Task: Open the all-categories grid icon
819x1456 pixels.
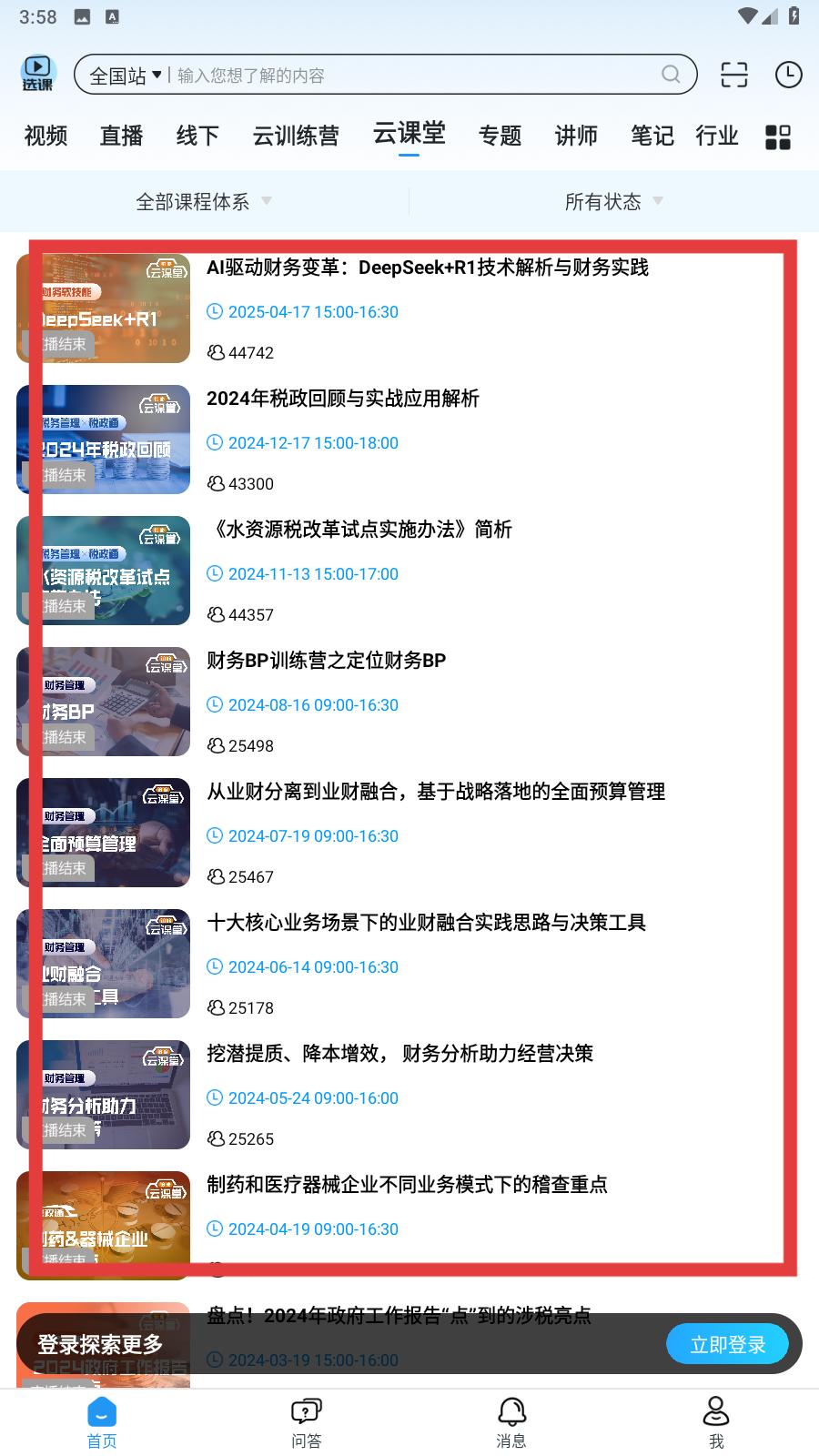Action: coord(778,137)
